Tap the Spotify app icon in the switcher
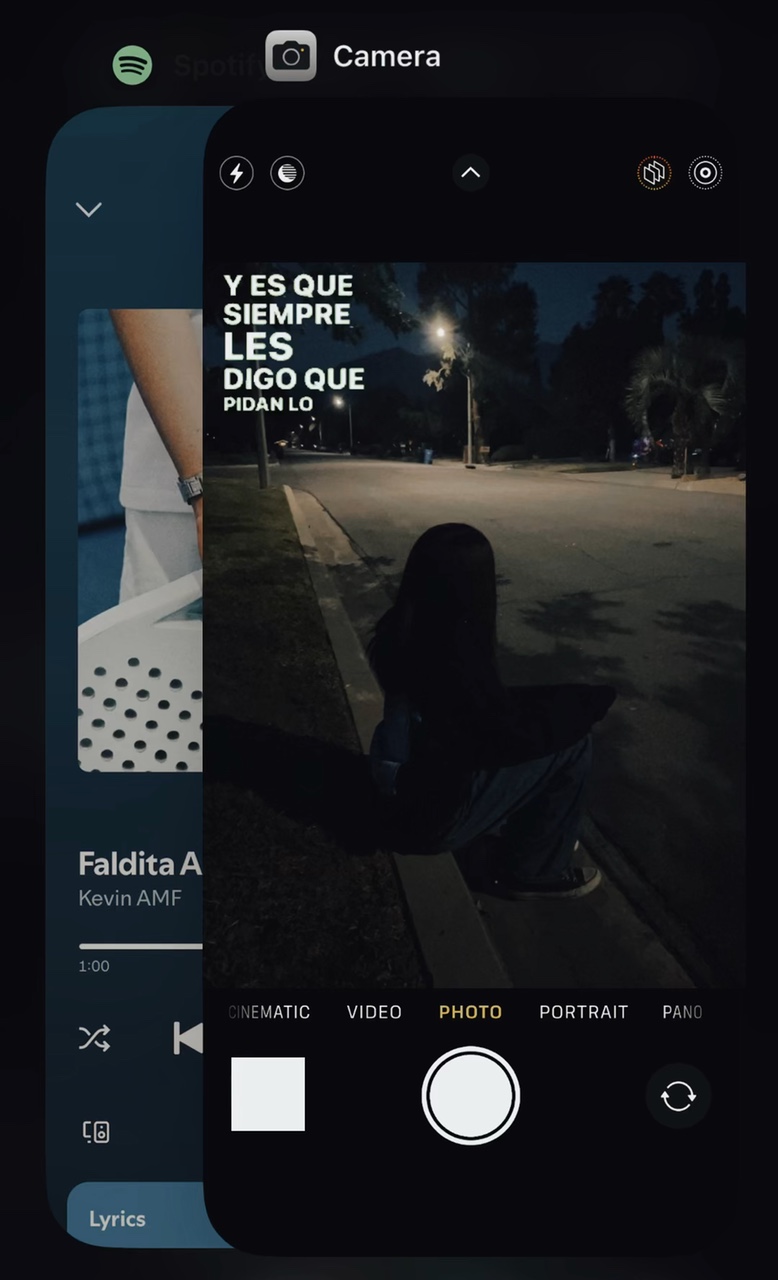 click(132, 65)
